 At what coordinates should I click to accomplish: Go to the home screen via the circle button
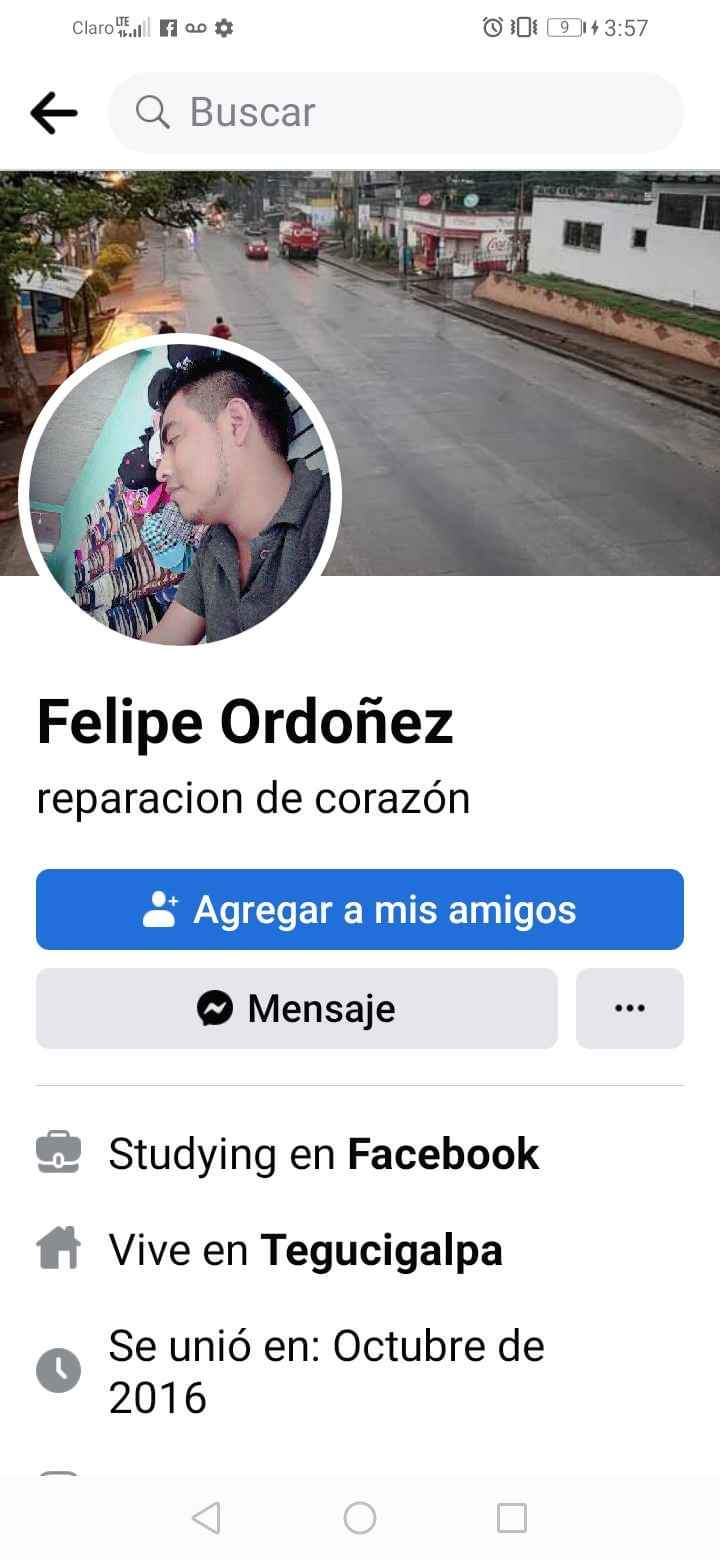(x=360, y=1518)
